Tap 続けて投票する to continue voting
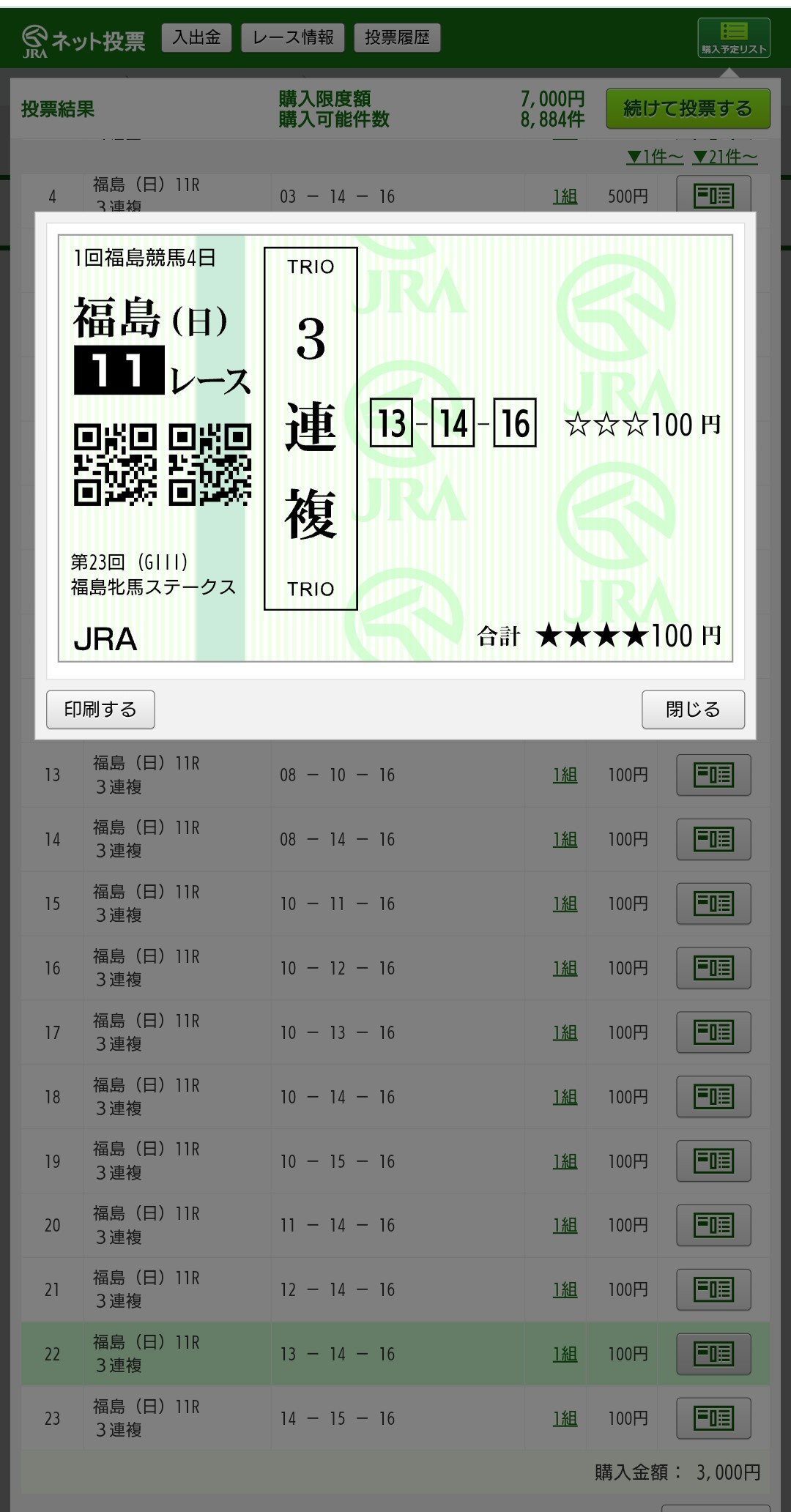Viewport: 791px width, 1512px height. click(x=687, y=109)
